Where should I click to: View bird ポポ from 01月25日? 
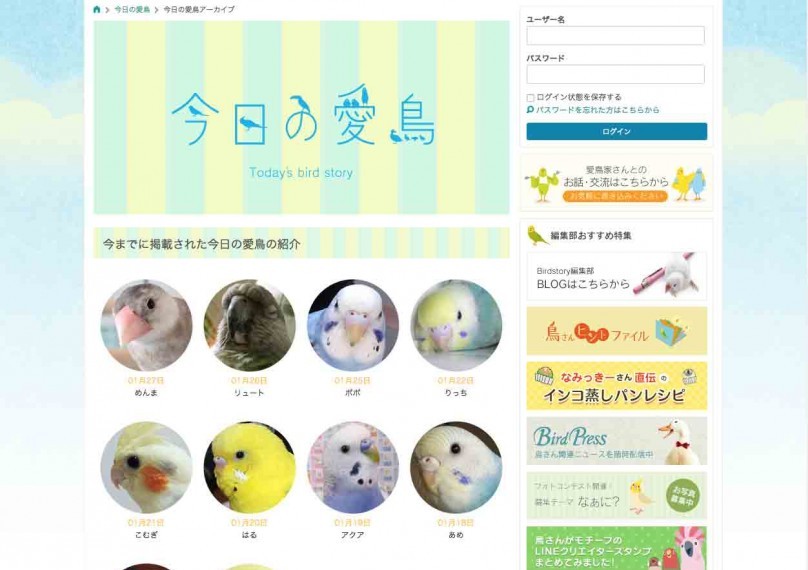(x=353, y=326)
